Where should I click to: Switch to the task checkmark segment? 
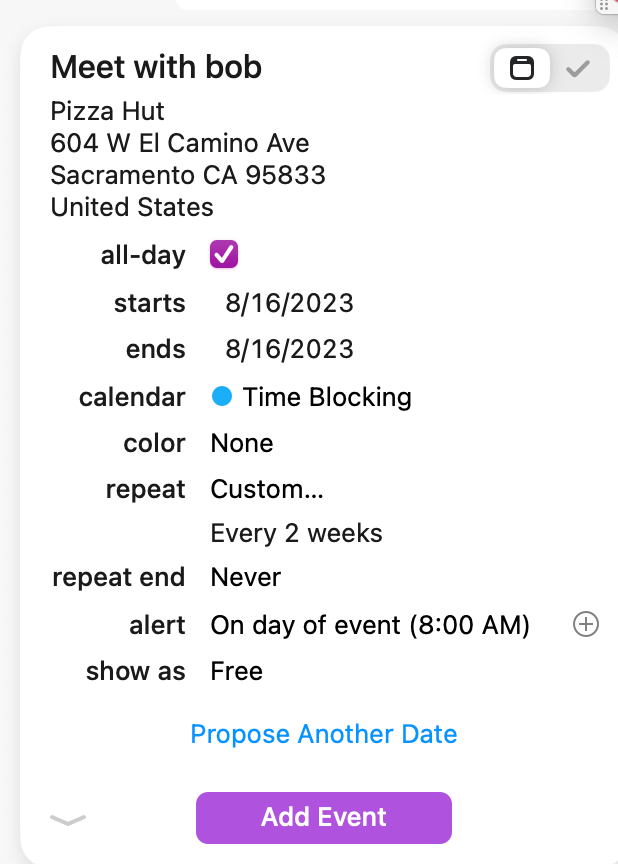coord(577,69)
